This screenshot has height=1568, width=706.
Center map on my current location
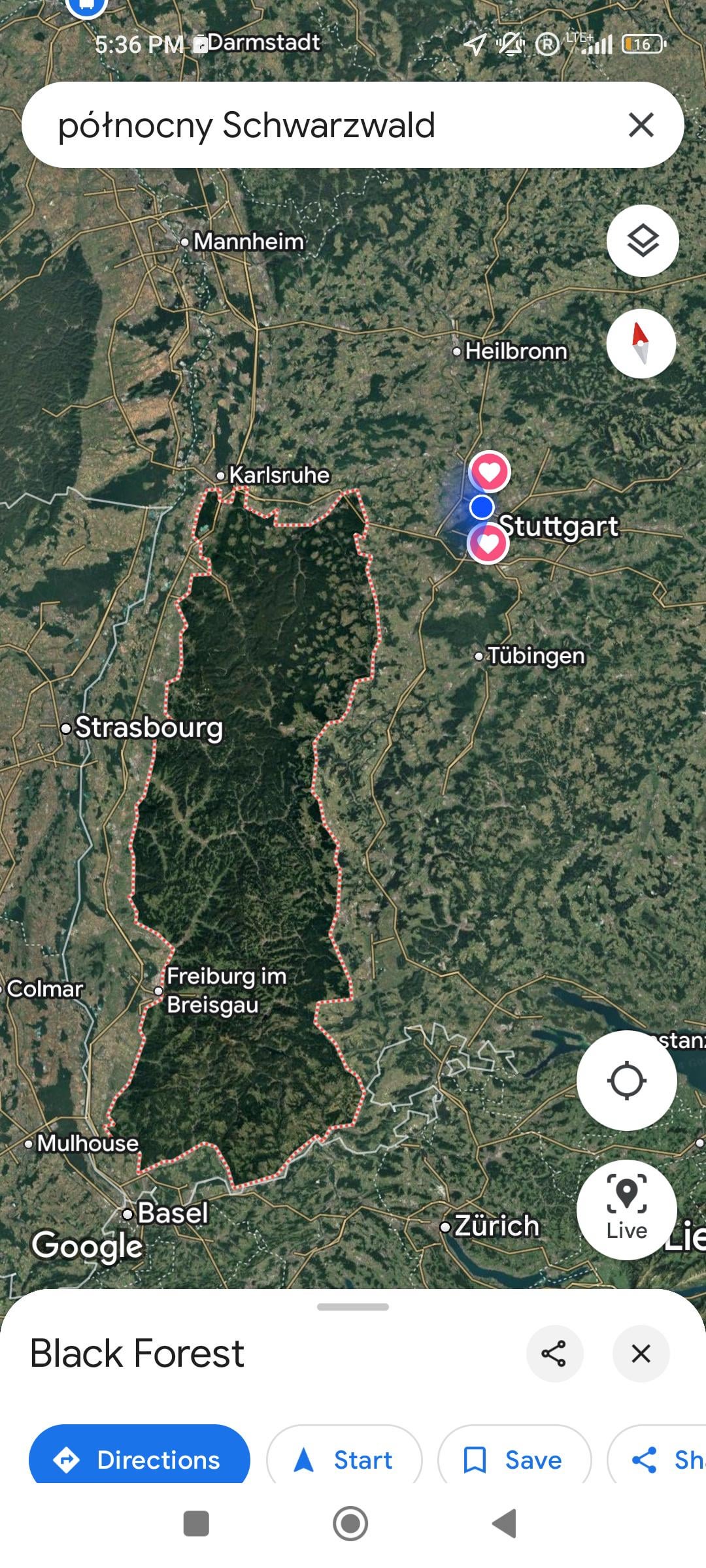coord(626,1081)
